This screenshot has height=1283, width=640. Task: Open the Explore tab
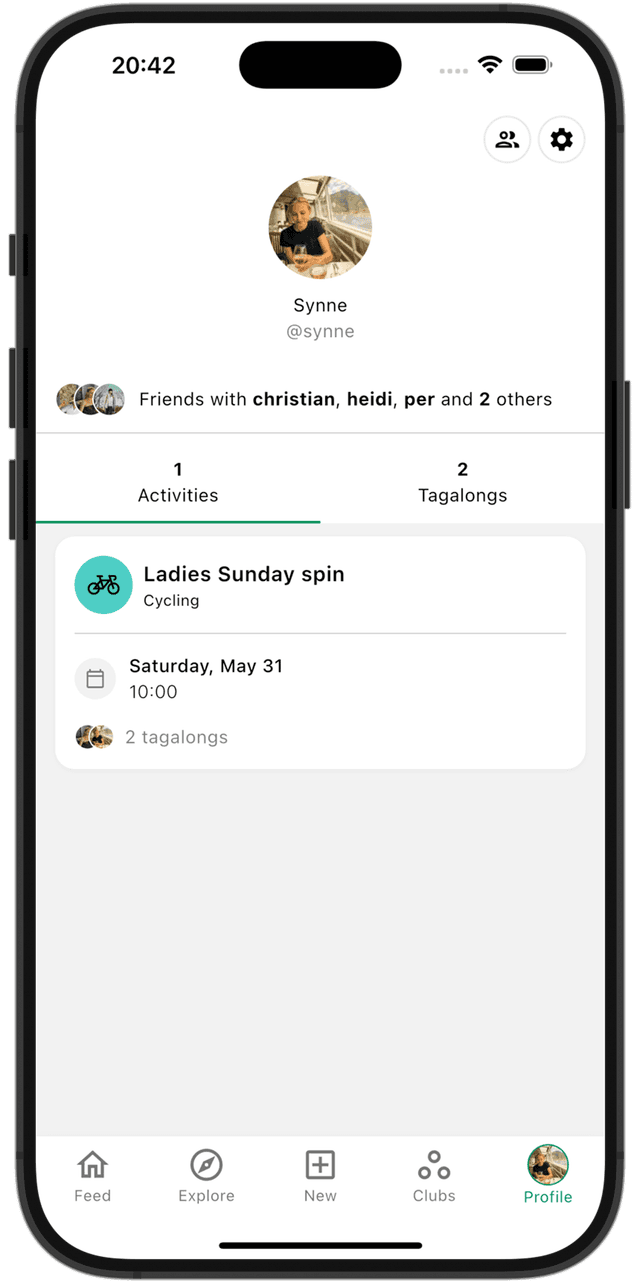[206, 1176]
